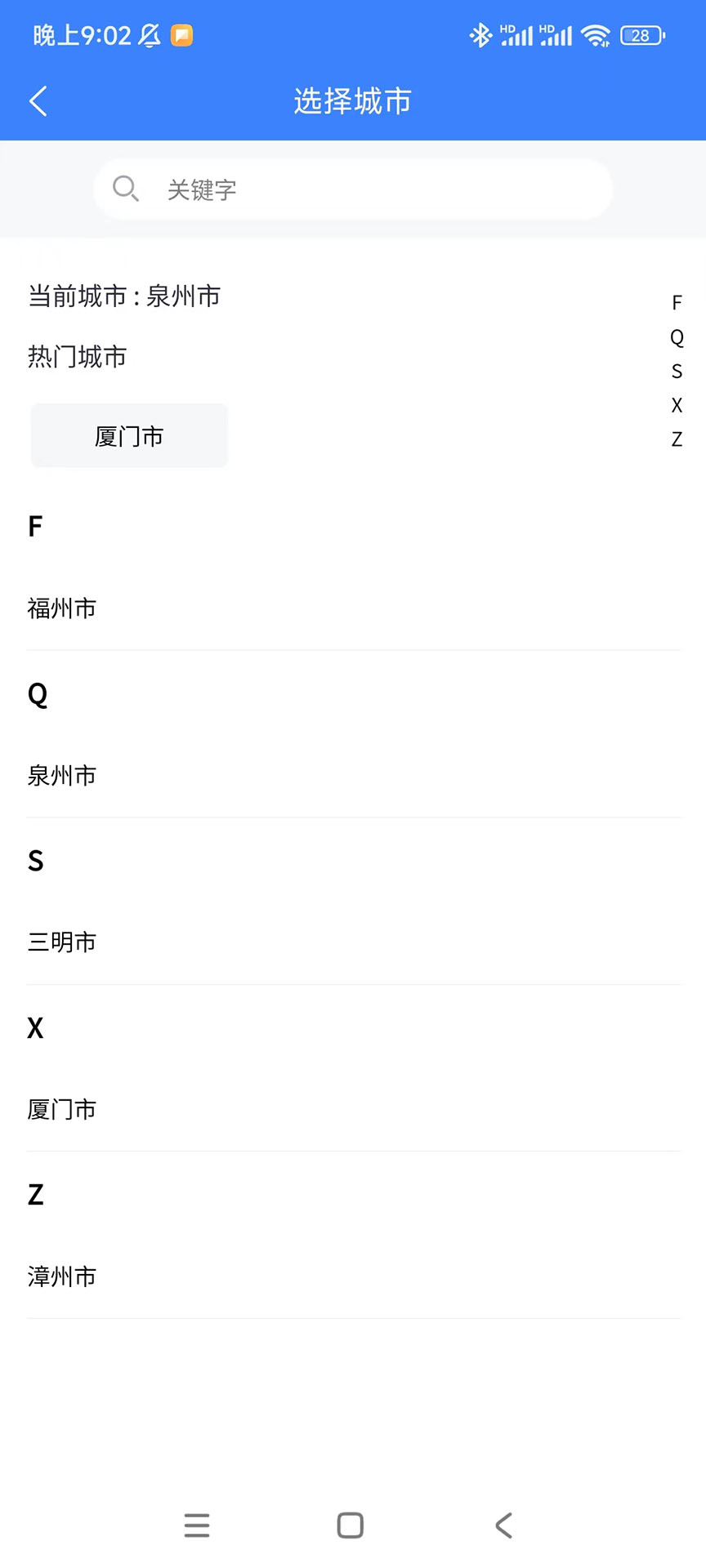The width and height of the screenshot is (706, 1568).
Task: Pick 厦门市 under the X section
Action: point(62,1109)
